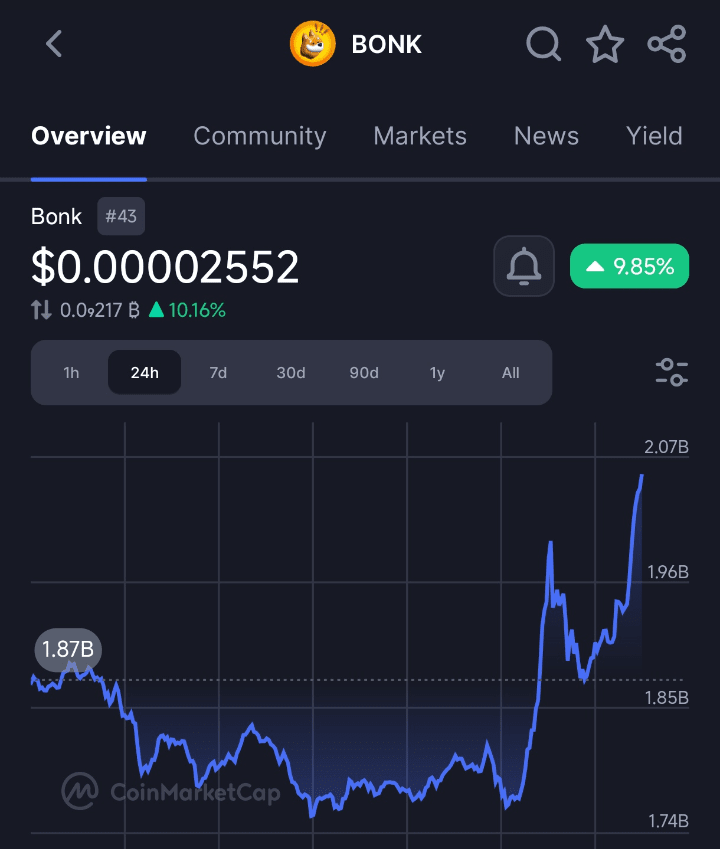Open the News tab
This screenshot has width=720, height=849.
[x=546, y=136]
